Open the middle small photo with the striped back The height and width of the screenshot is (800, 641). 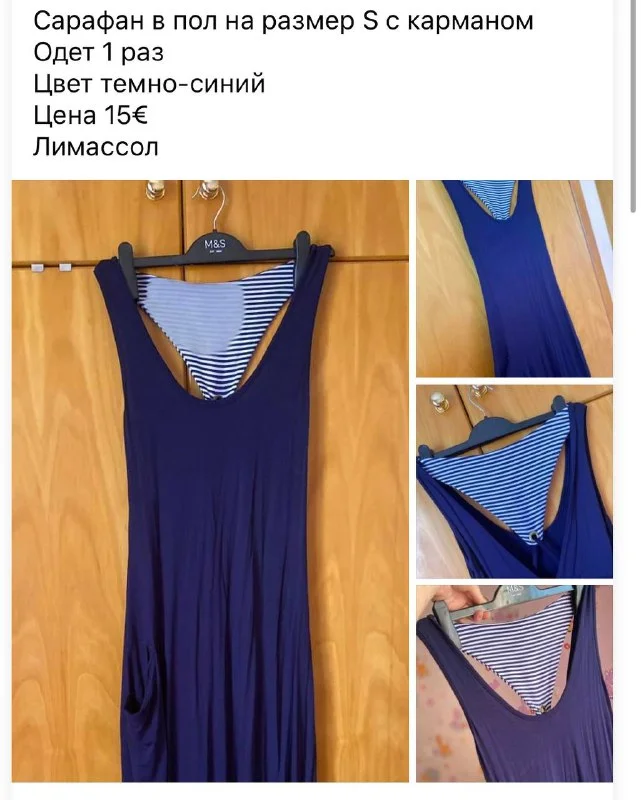point(514,481)
